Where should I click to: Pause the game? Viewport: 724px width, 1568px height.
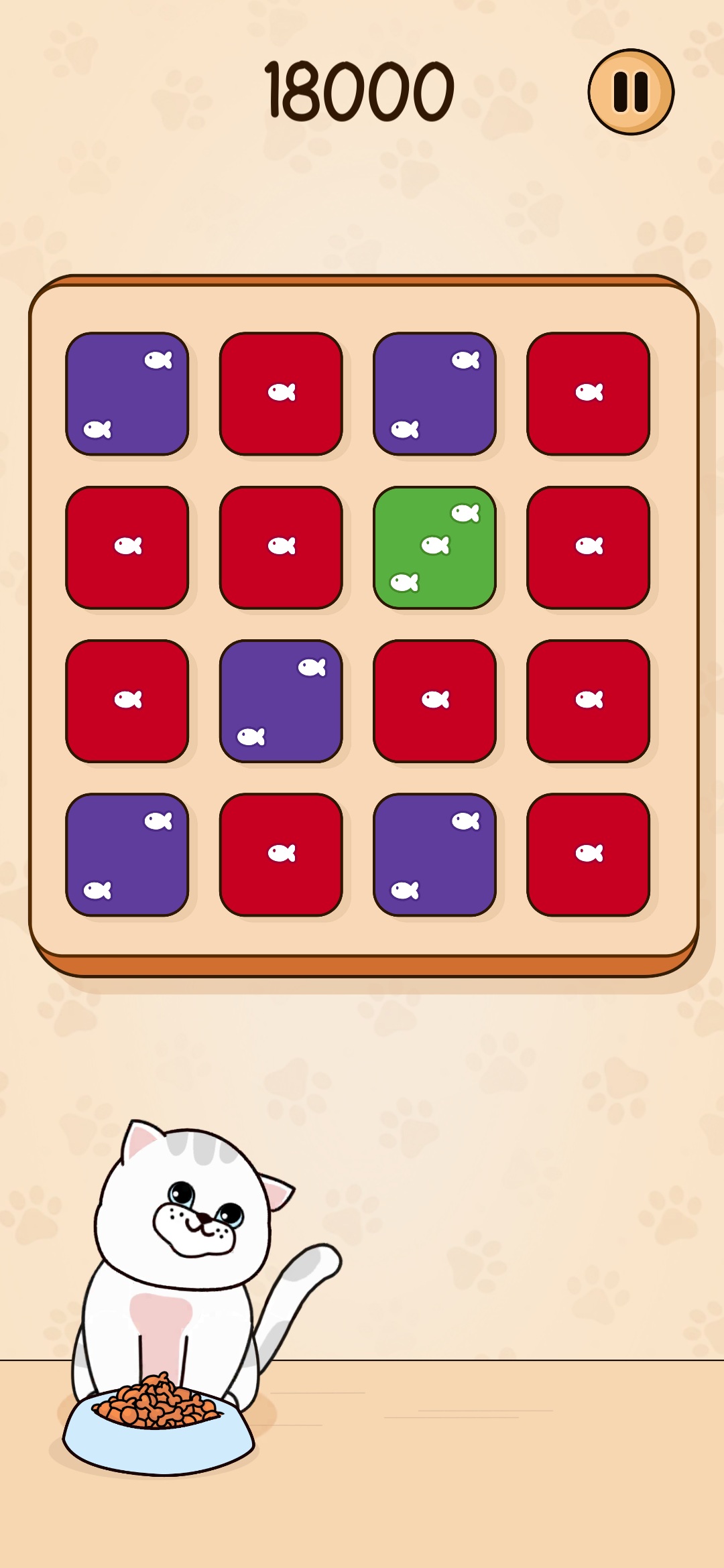point(631,92)
